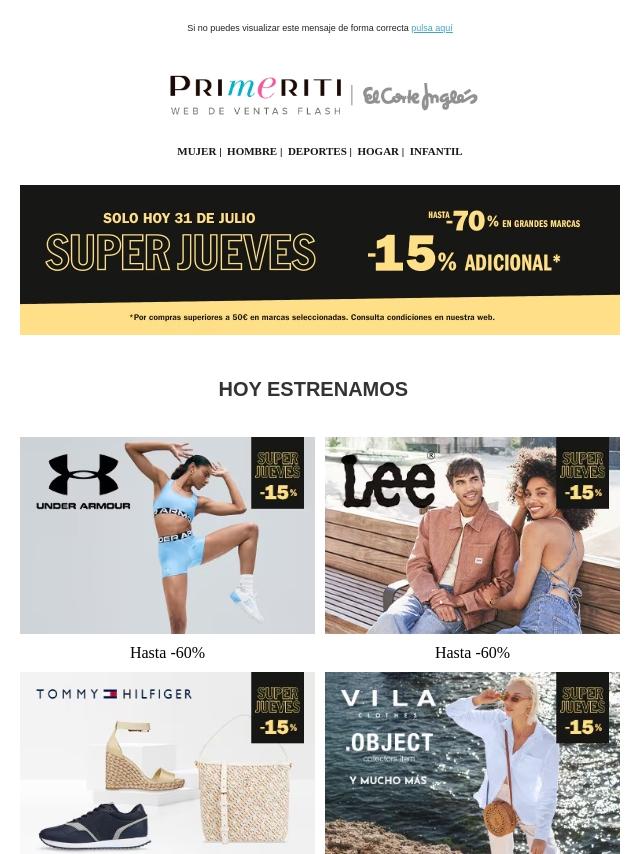Viewport: 640px width, 854px height.
Task: View the Vila and Object sale tile
Action: pyautogui.click(x=472, y=762)
